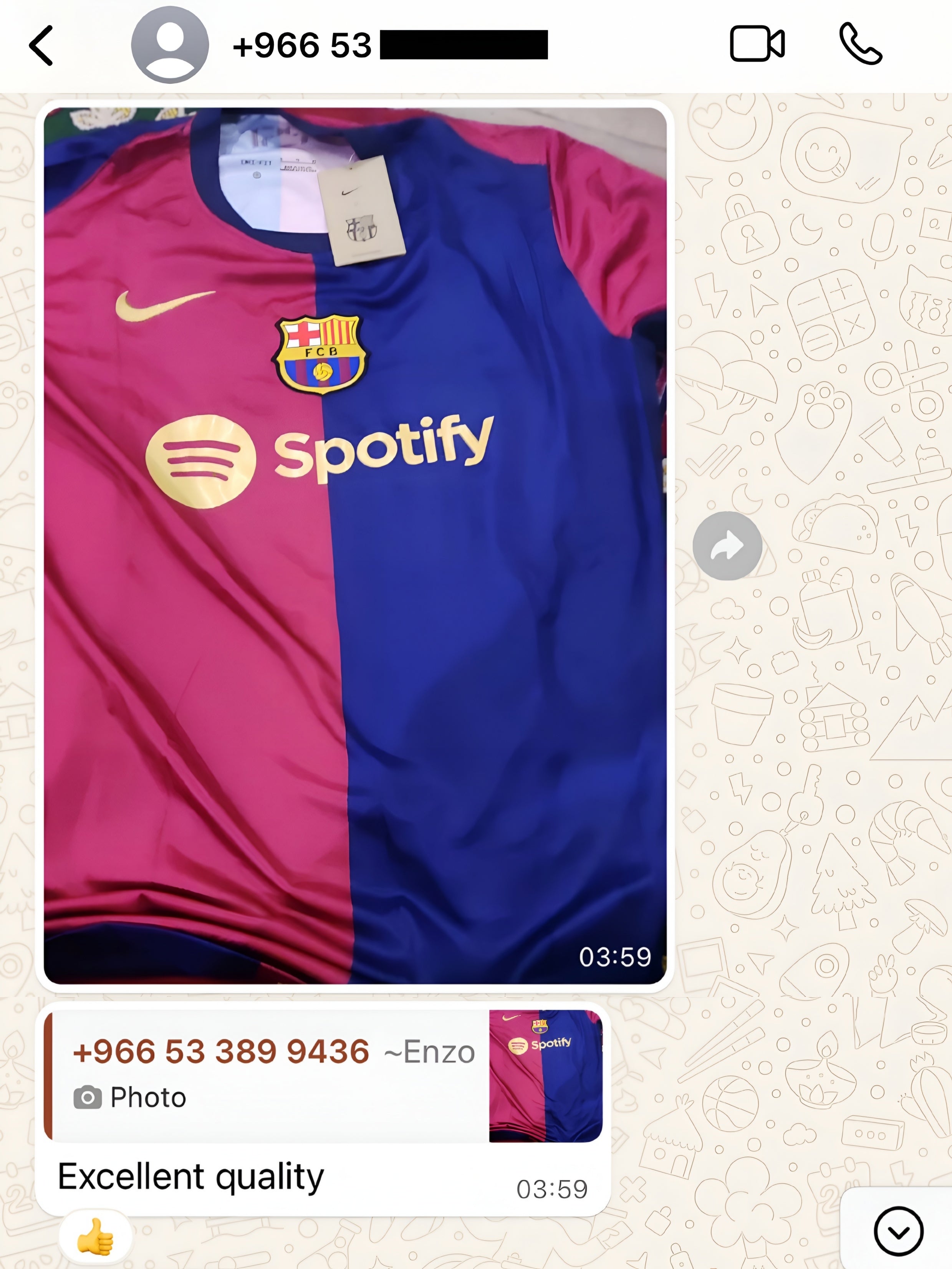Go back to the chat list

tap(41, 45)
